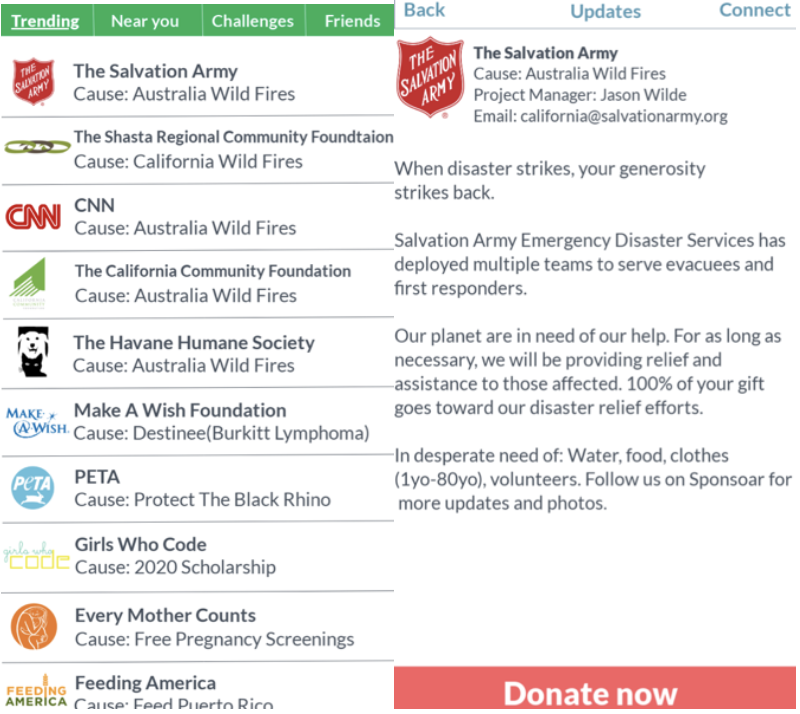Viewport: 800px width, 714px height.
Task: Tap the Donate now button
Action: tap(590, 692)
